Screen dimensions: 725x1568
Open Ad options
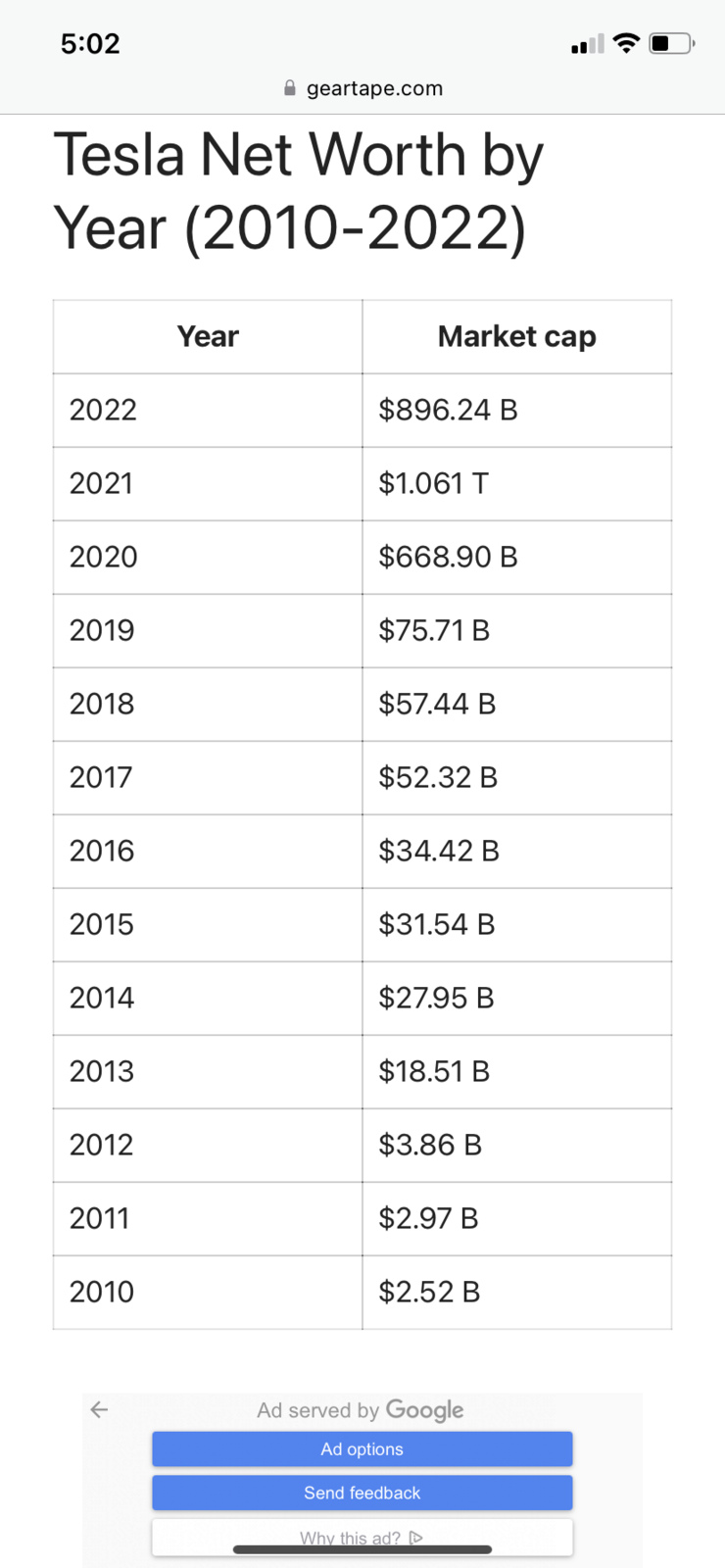pyautogui.click(x=362, y=1448)
